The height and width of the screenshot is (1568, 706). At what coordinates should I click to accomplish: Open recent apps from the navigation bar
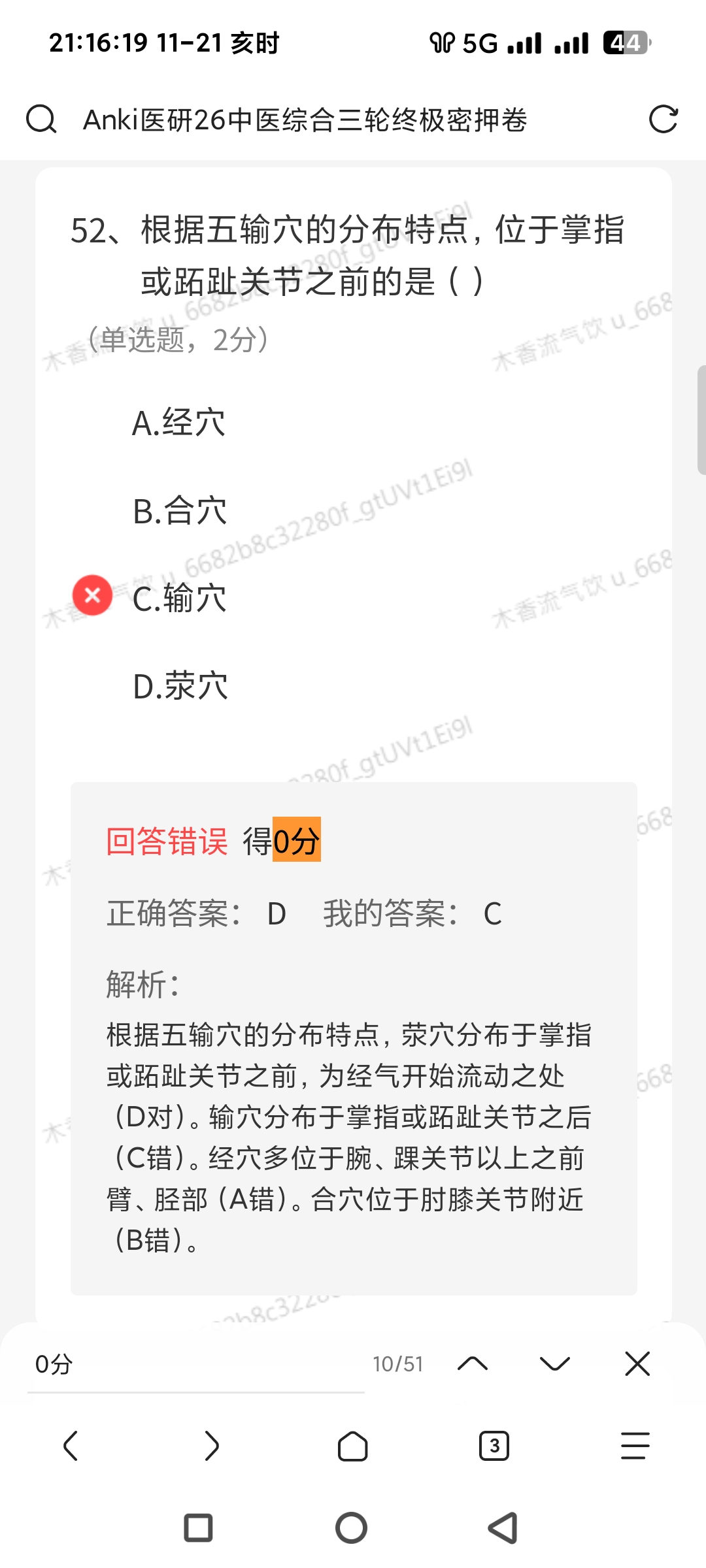point(198,1528)
